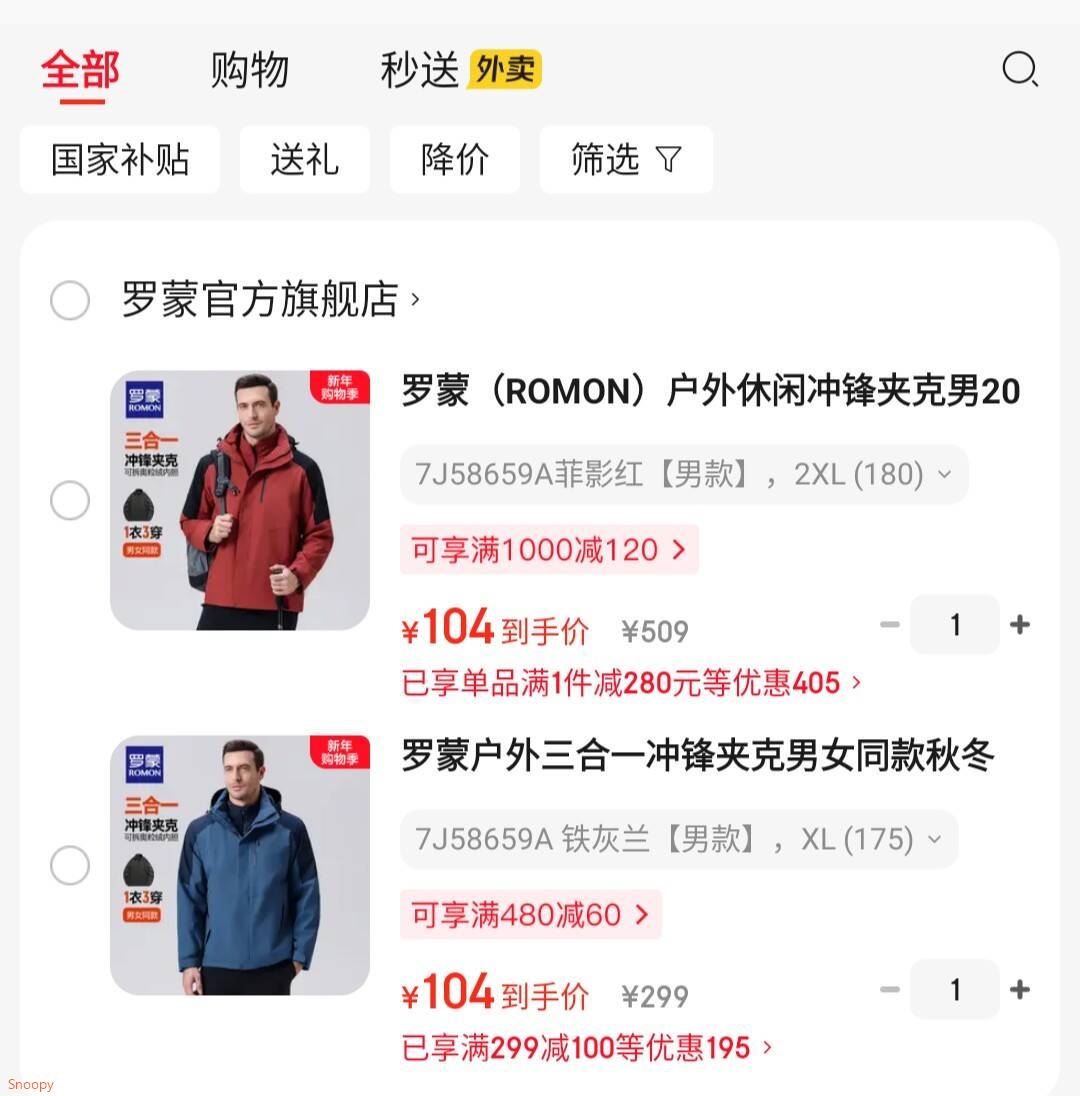View 已享满299减100等优惠195 discount details
The height and width of the screenshot is (1096, 1080).
pyautogui.click(x=585, y=1046)
